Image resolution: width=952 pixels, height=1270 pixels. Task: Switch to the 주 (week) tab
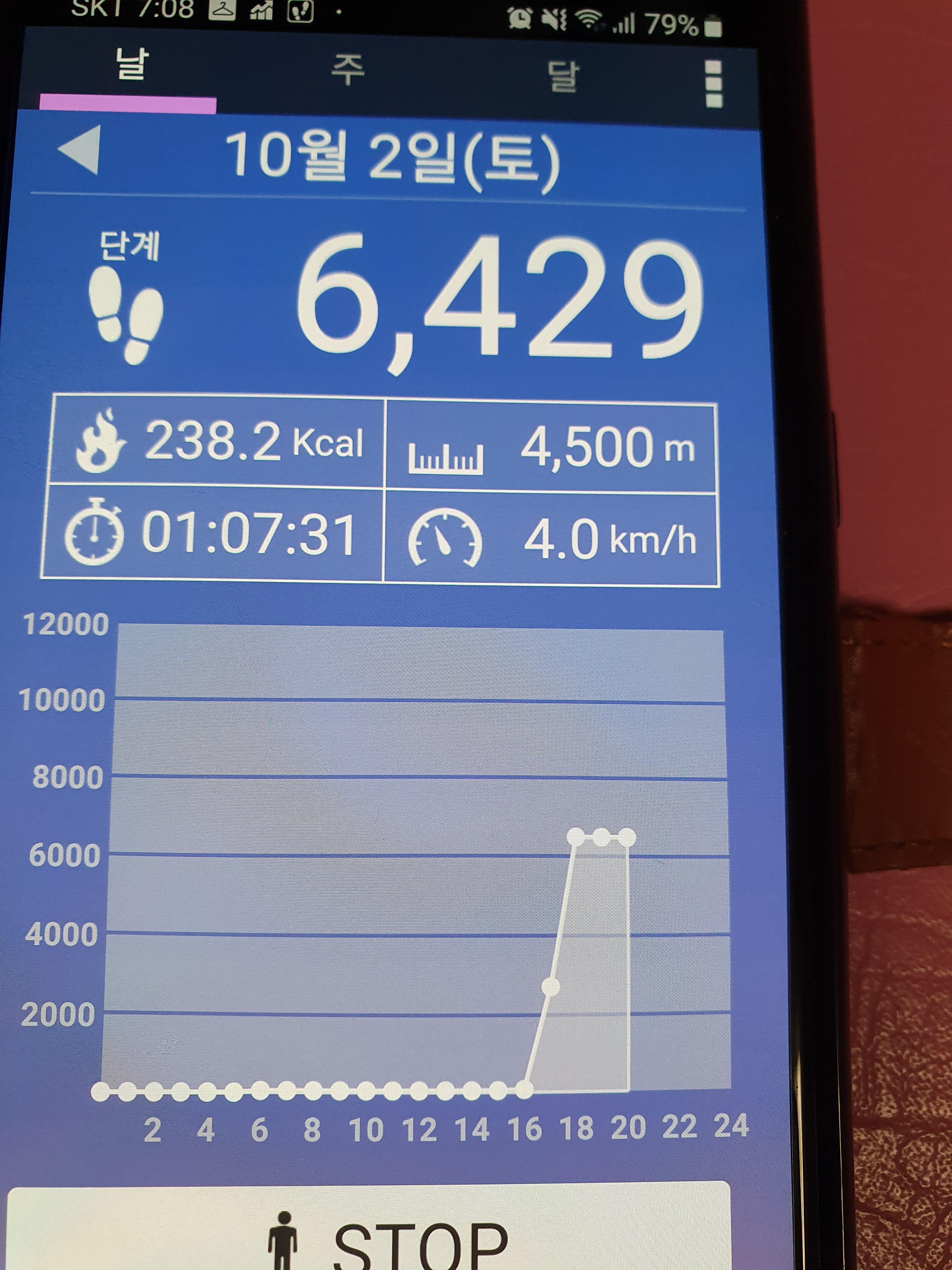pos(347,71)
